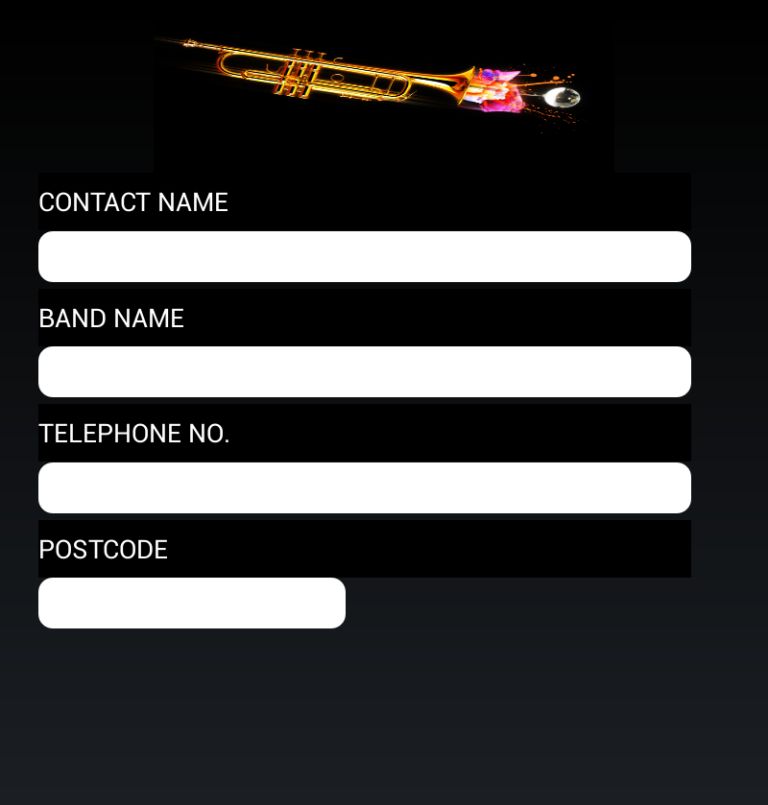768x805 pixels.
Task: Activate the Postcode entry field
Action: click(192, 603)
